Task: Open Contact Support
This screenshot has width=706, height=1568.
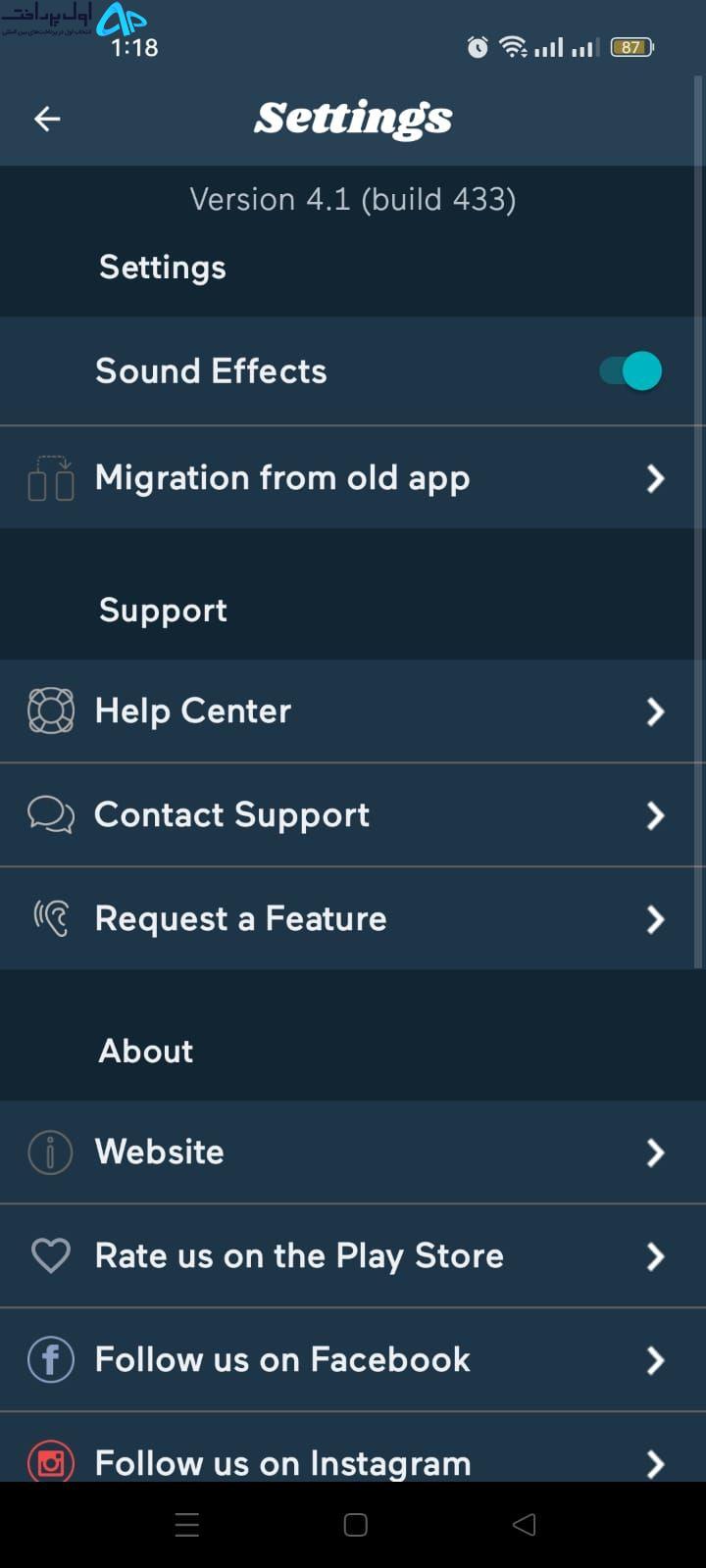Action: pyautogui.click(x=353, y=815)
